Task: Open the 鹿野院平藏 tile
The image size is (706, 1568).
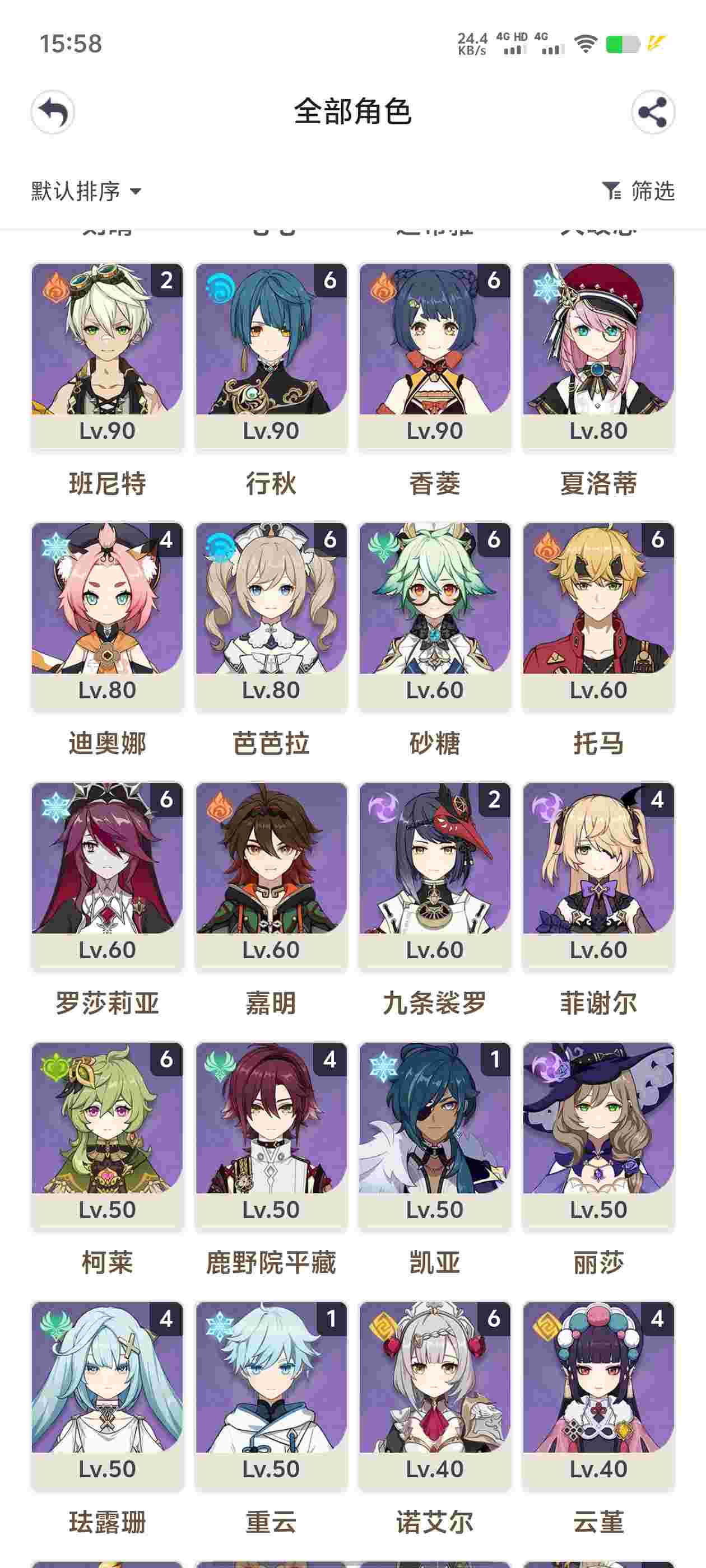Action: tap(271, 1135)
